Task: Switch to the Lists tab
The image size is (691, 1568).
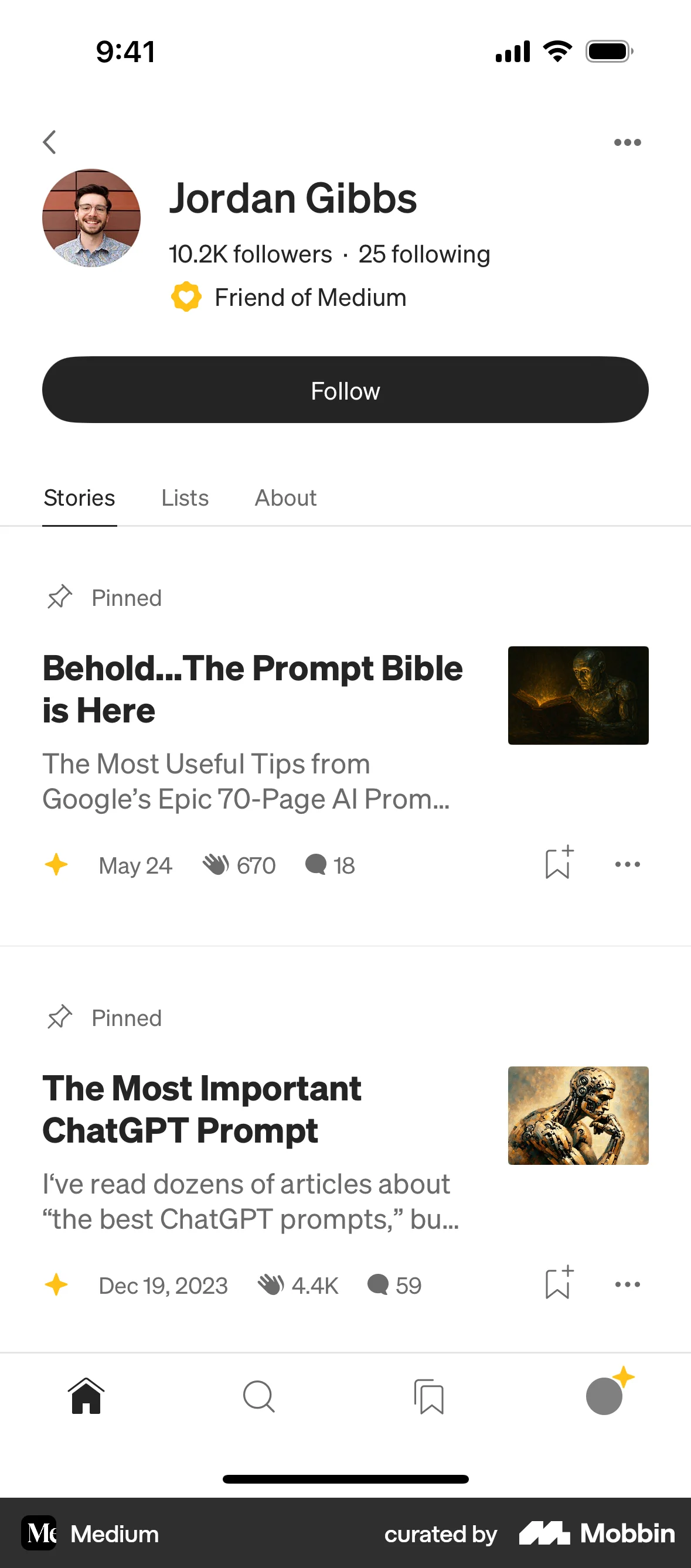Action: [x=185, y=498]
